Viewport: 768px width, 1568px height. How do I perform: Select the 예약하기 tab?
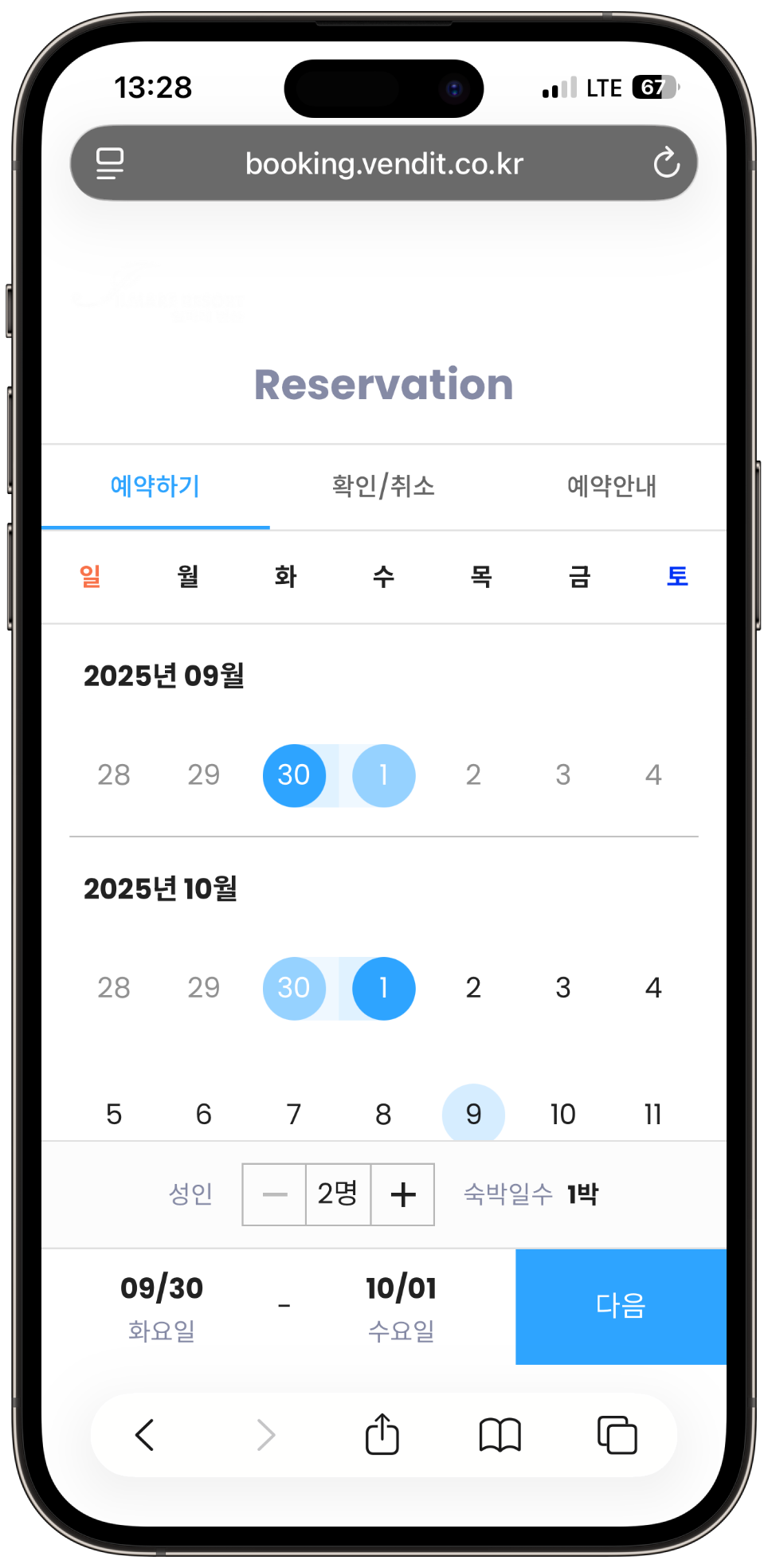(155, 486)
